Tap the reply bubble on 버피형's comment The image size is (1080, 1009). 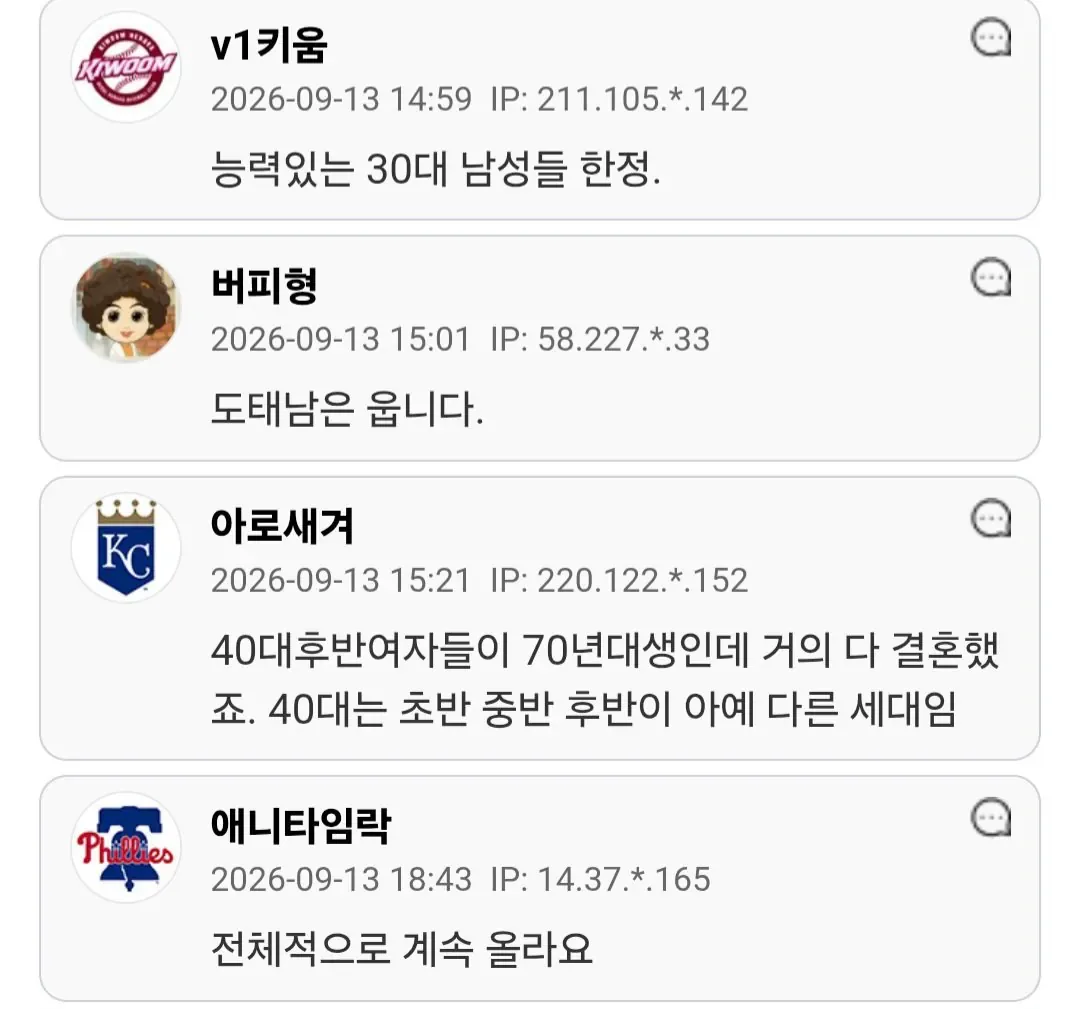coord(990,278)
